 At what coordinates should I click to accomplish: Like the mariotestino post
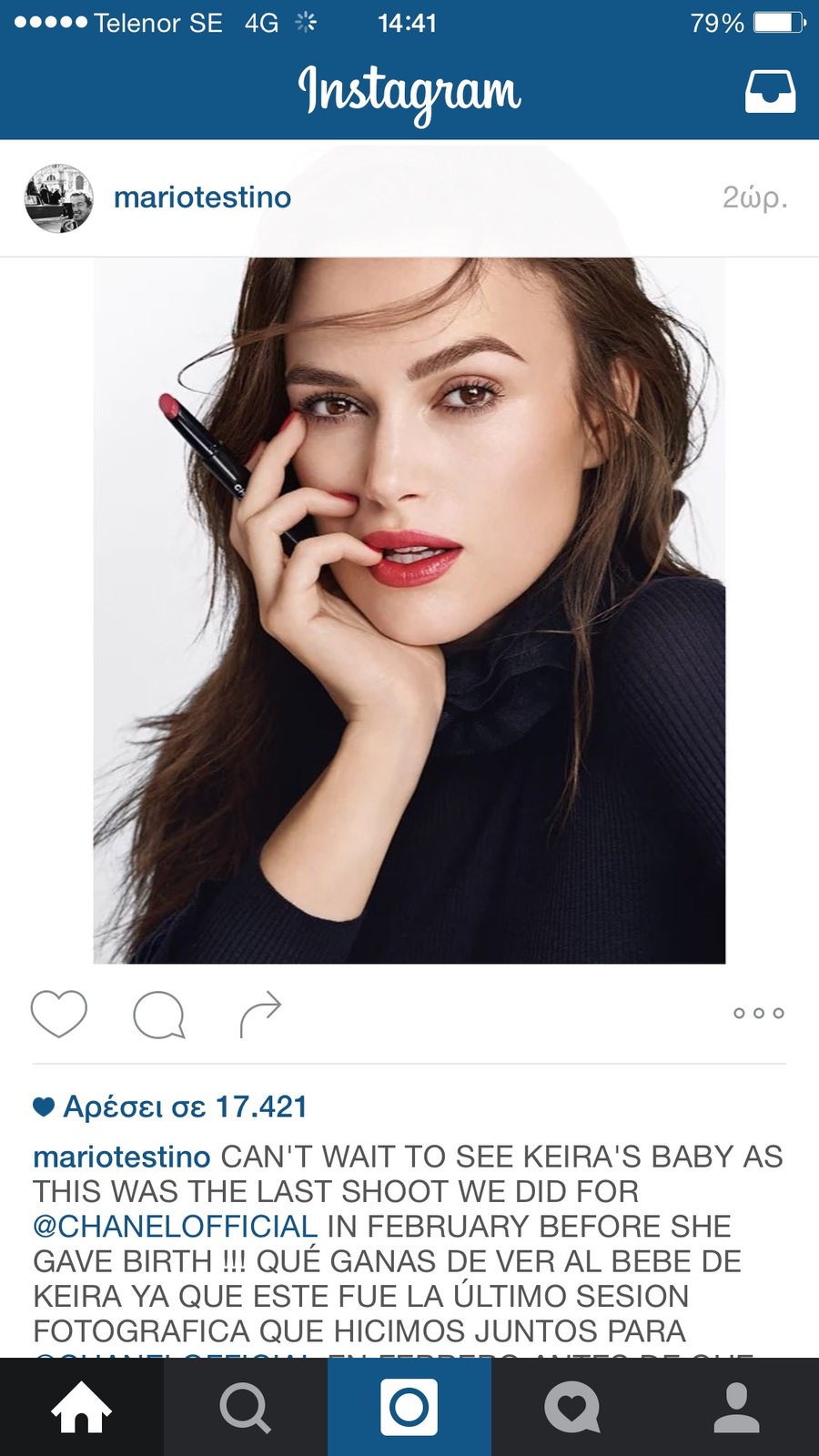pos(59,1013)
